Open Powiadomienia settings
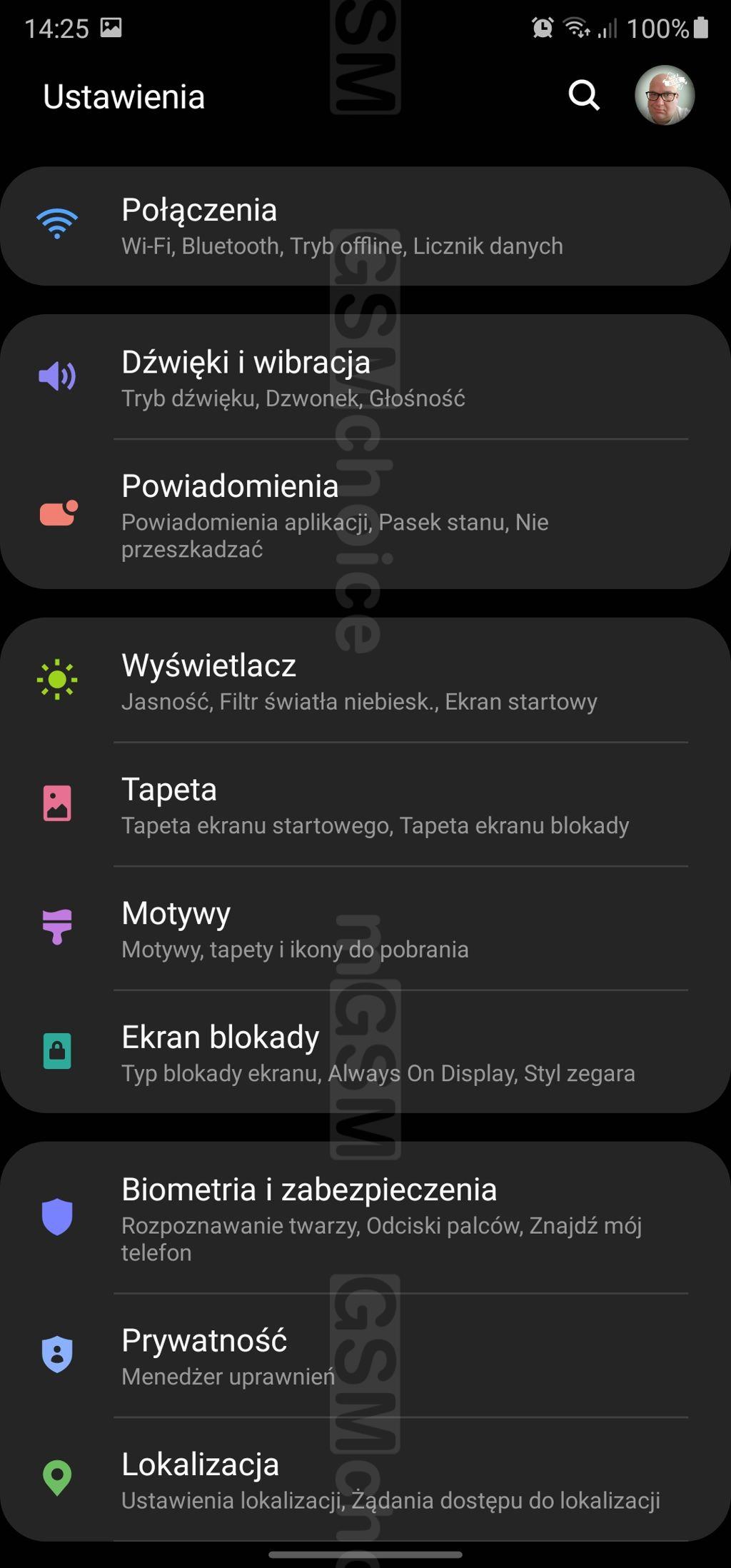The height and width of the screenshot is (1568, 731). point(365,514)
